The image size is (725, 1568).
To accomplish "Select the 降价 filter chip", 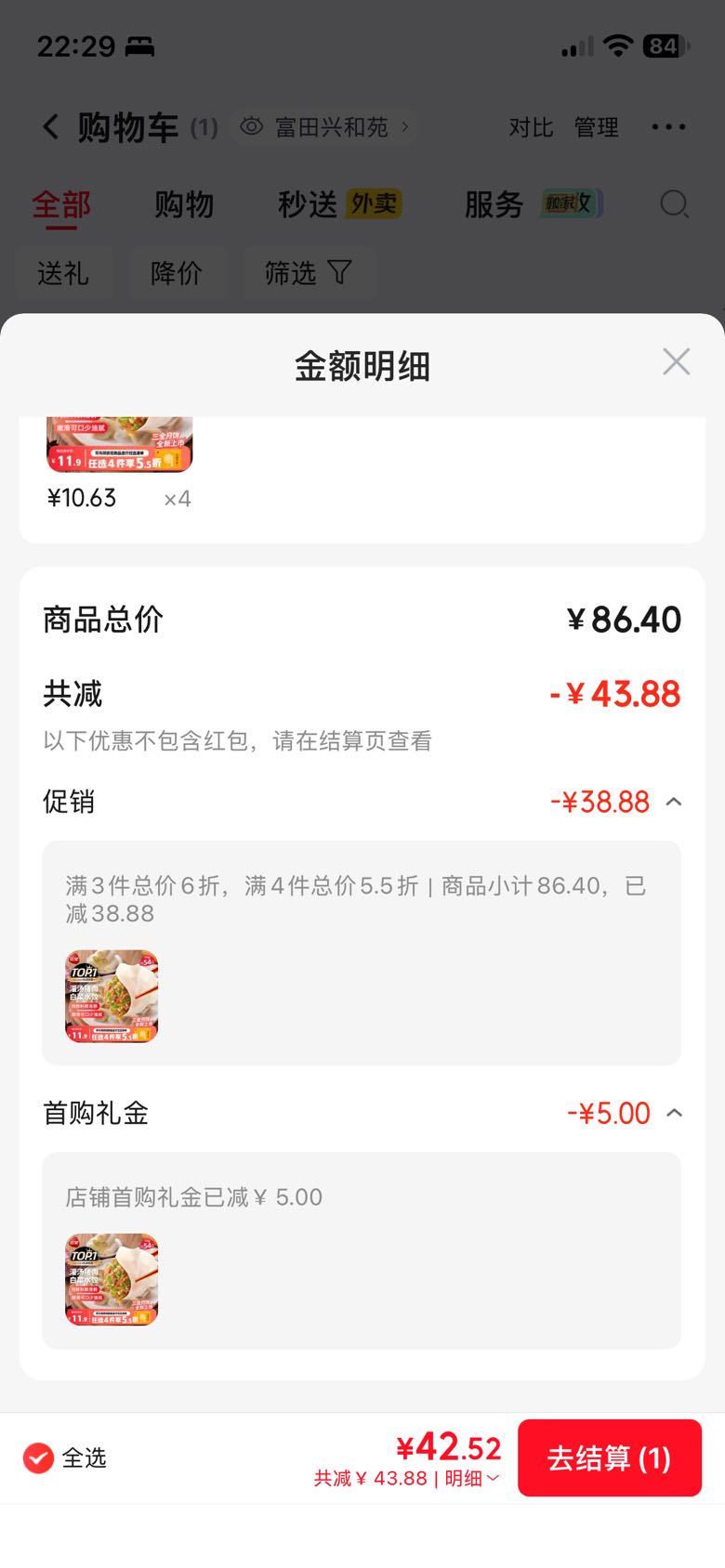I will click(177, 273).
